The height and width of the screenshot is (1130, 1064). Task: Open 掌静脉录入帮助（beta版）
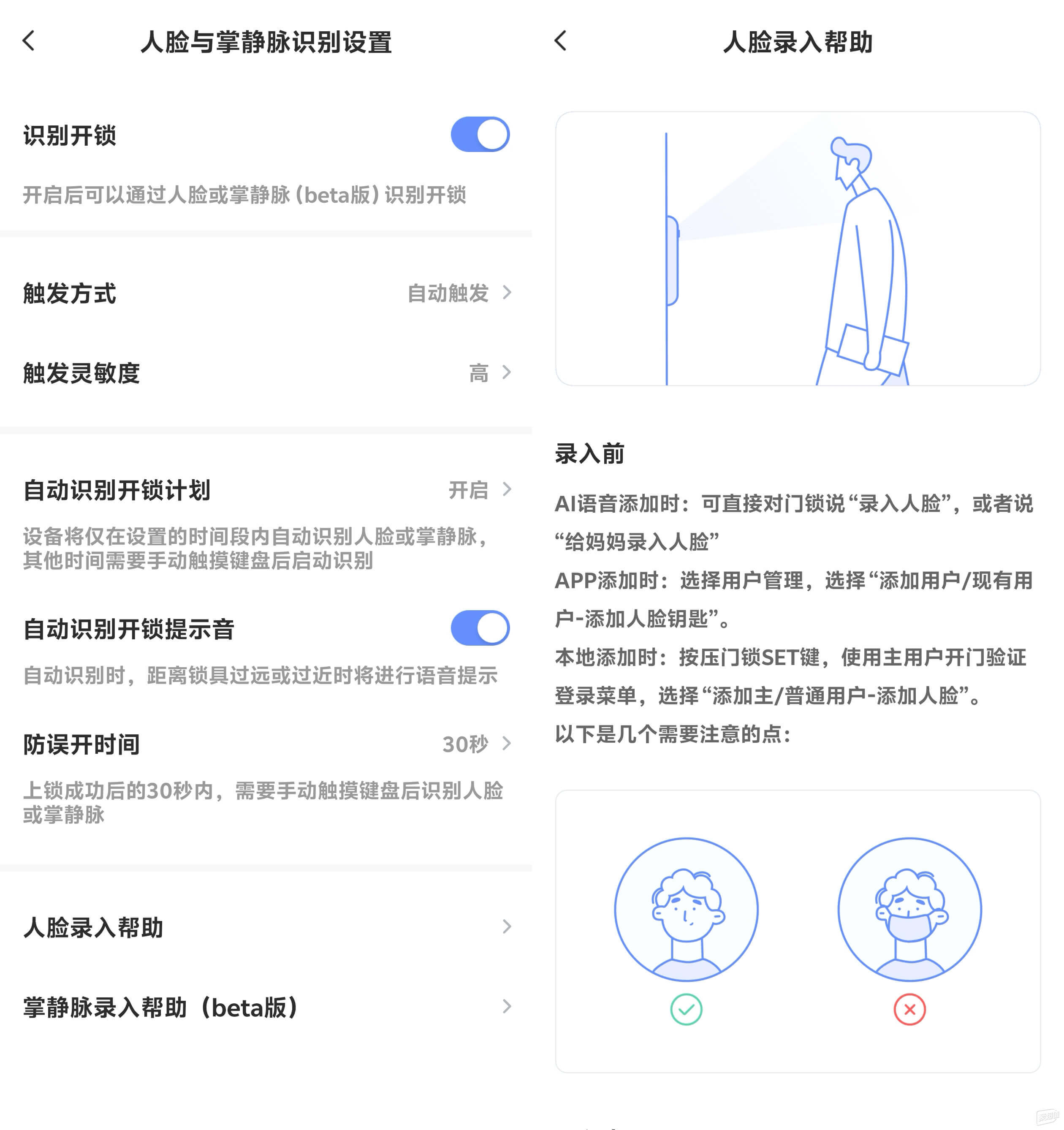click(266, 1007)
